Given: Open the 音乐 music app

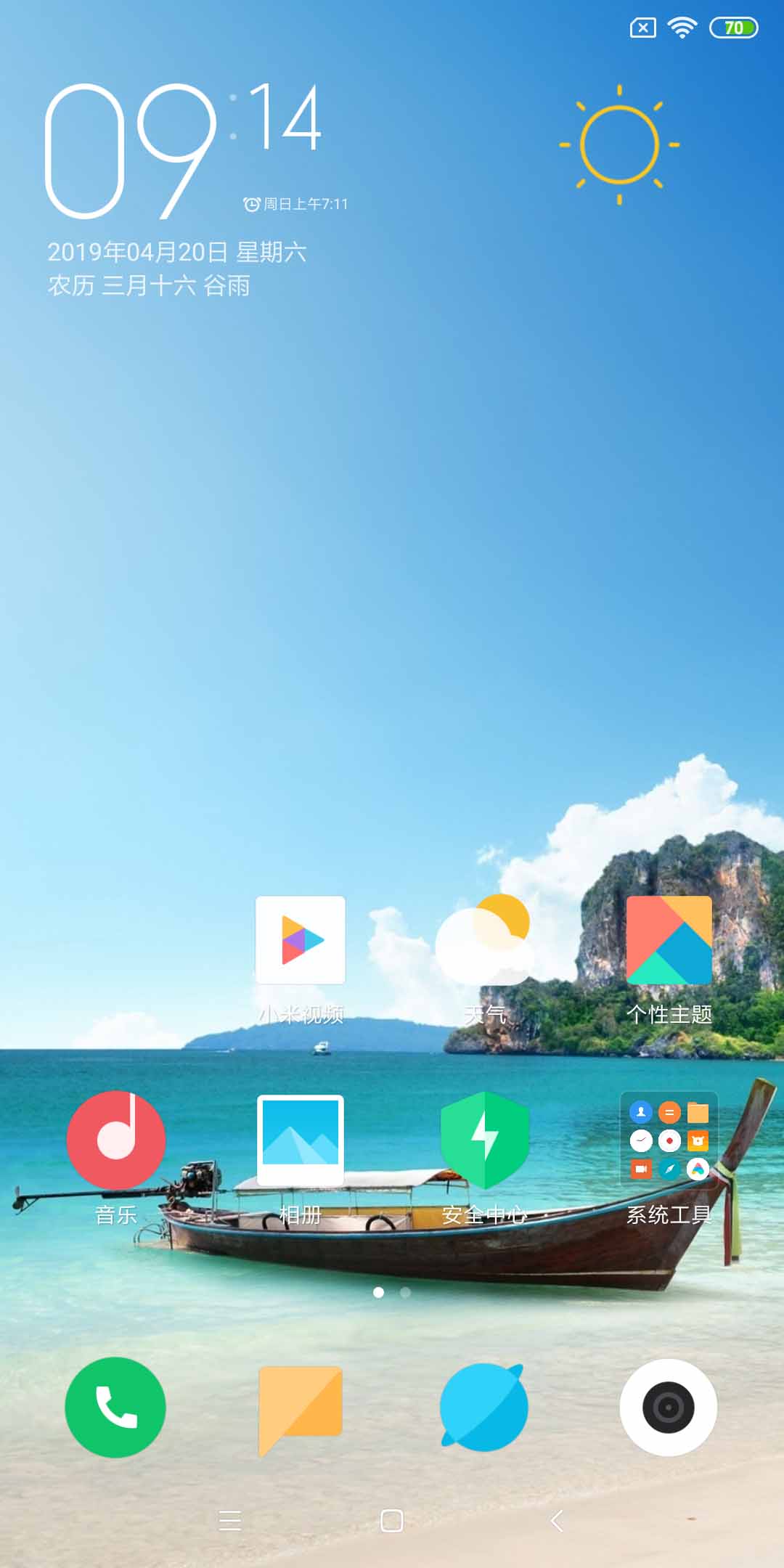Looking at the screenshot, I should (x=116, y=1140).
